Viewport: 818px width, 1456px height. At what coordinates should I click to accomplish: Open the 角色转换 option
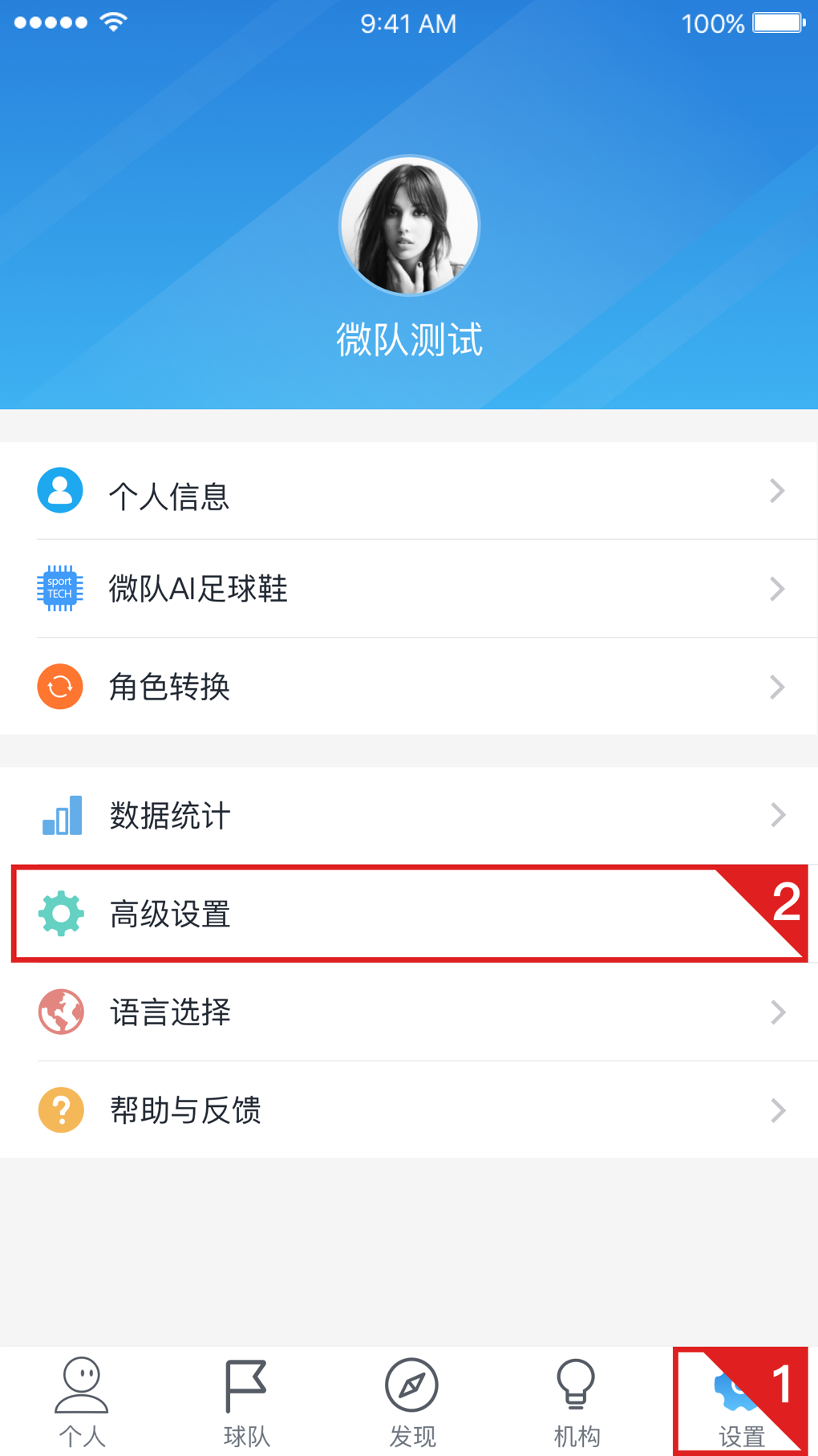(x=409, y=687)
